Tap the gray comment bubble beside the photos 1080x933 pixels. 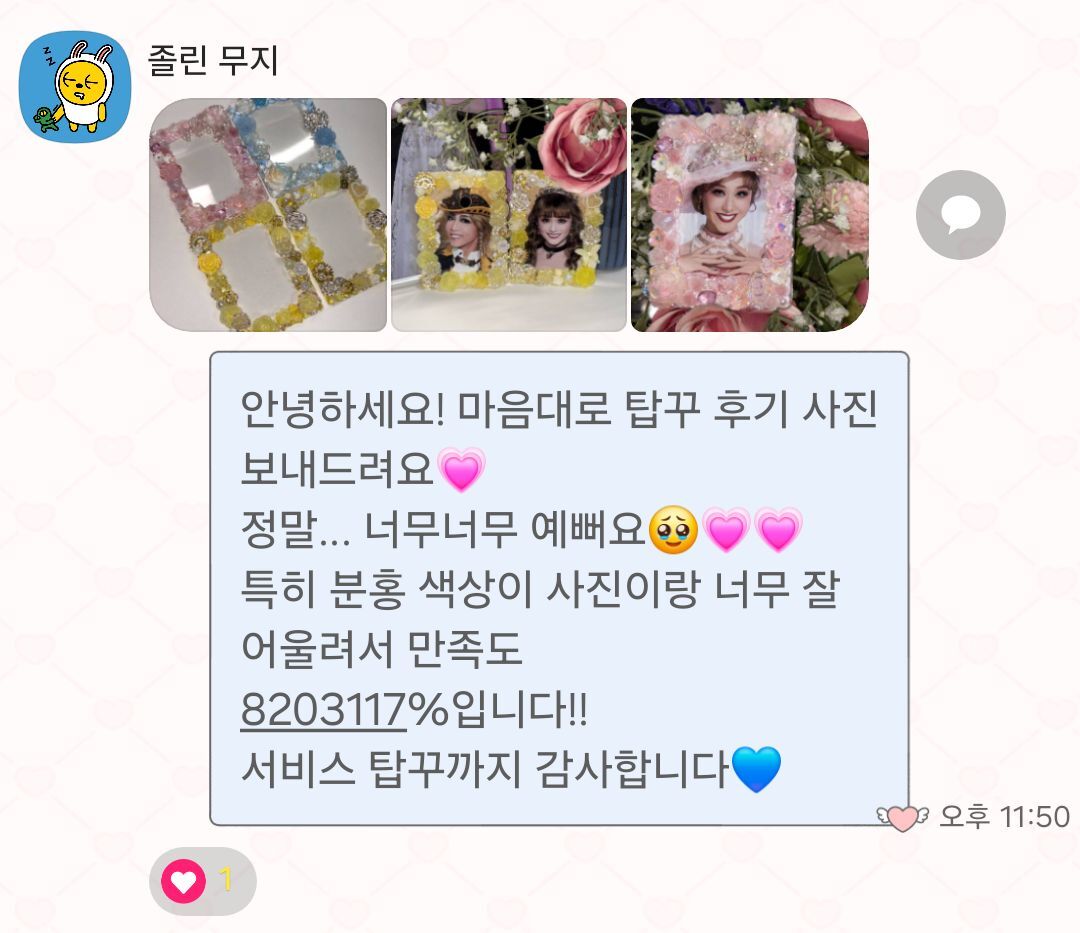pyautogui.click(x=960, y=215)
